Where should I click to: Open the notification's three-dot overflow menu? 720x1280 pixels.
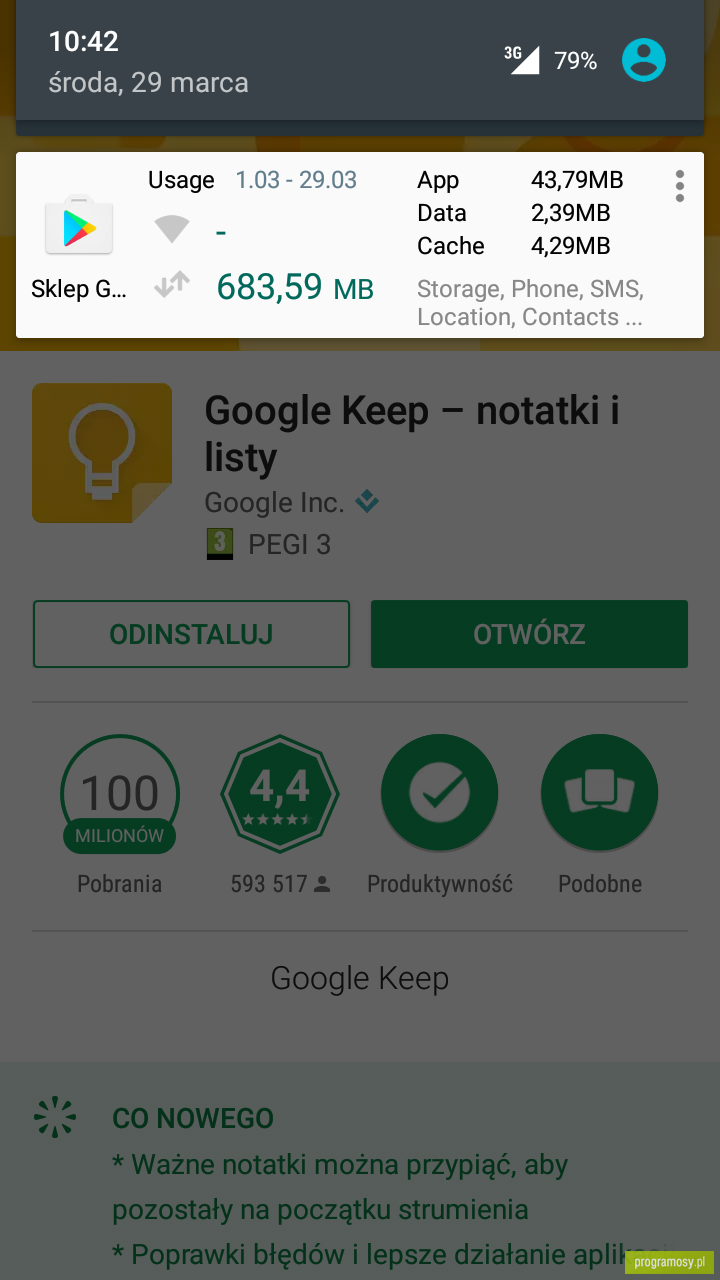pos(680,186)
